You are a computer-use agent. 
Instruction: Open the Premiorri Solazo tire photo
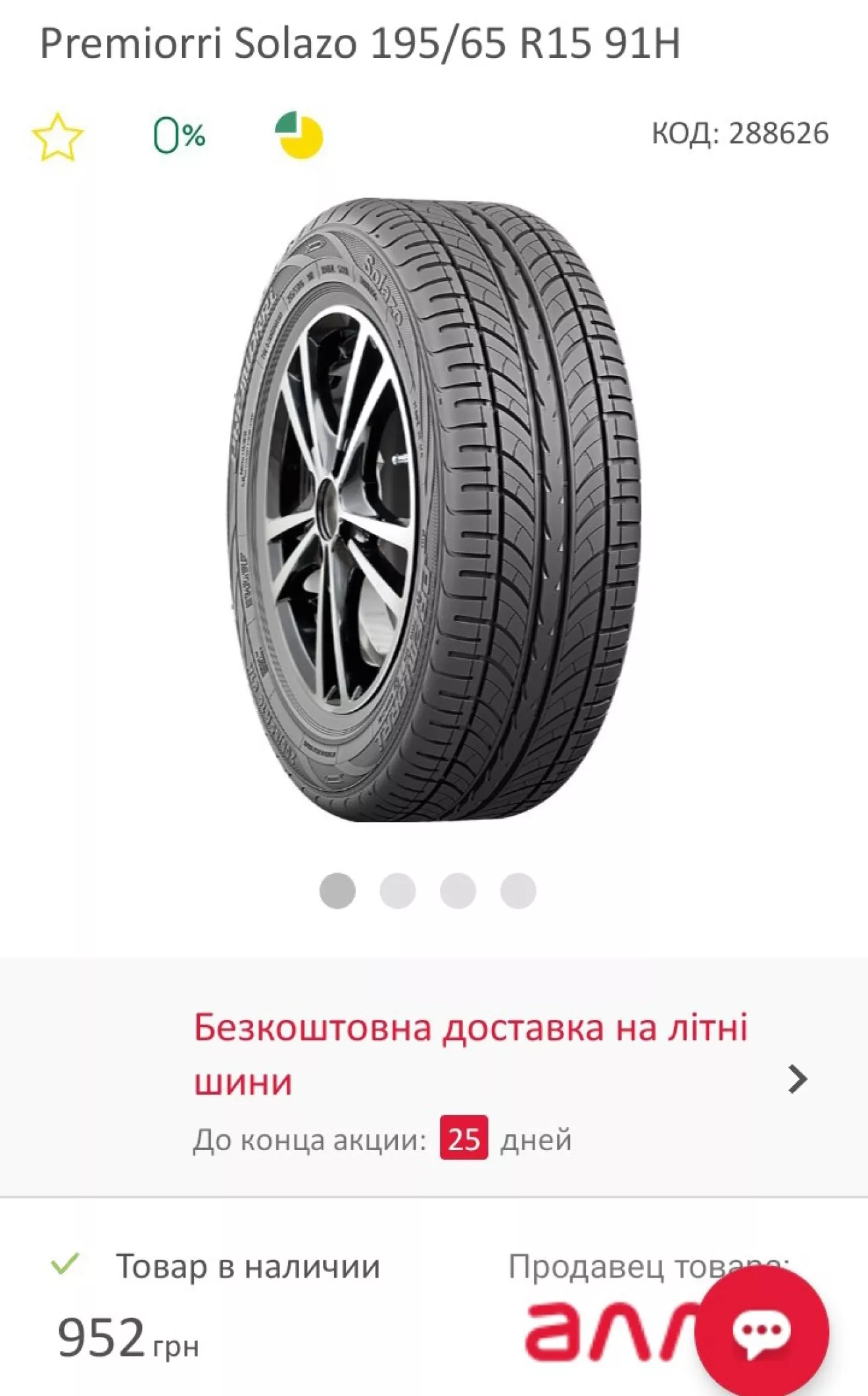434,510
